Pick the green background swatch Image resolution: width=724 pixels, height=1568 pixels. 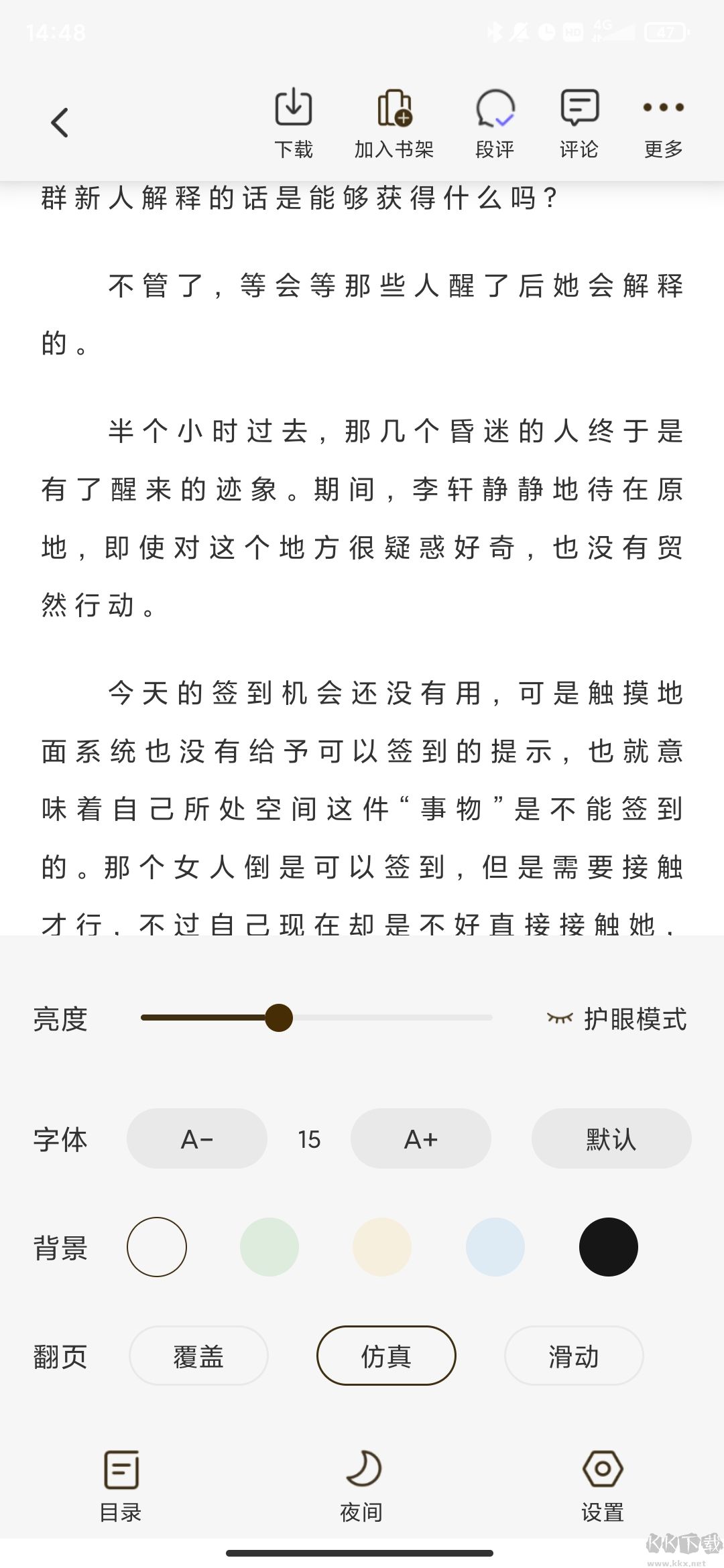[x=269, y=1247]
